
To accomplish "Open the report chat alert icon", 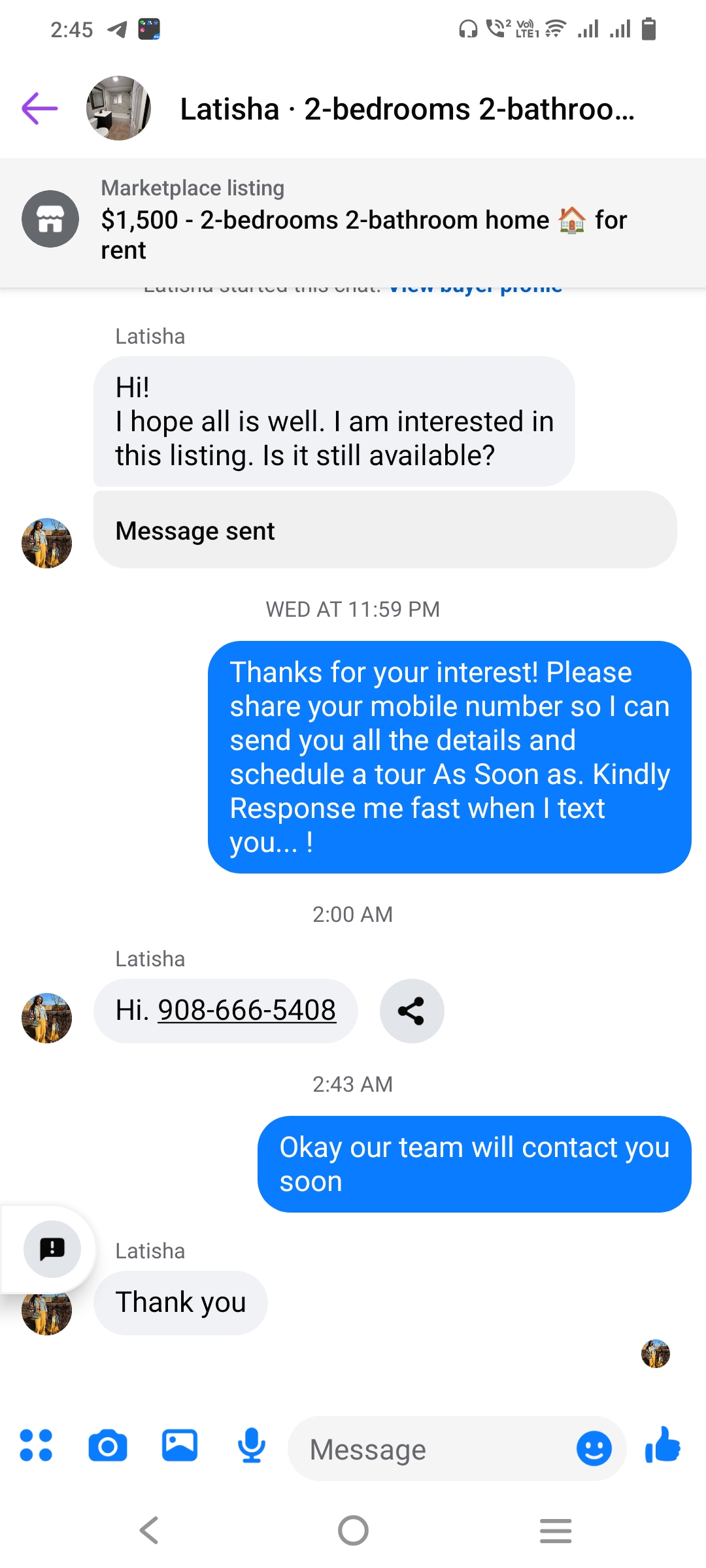I will tap(52, 1249).
